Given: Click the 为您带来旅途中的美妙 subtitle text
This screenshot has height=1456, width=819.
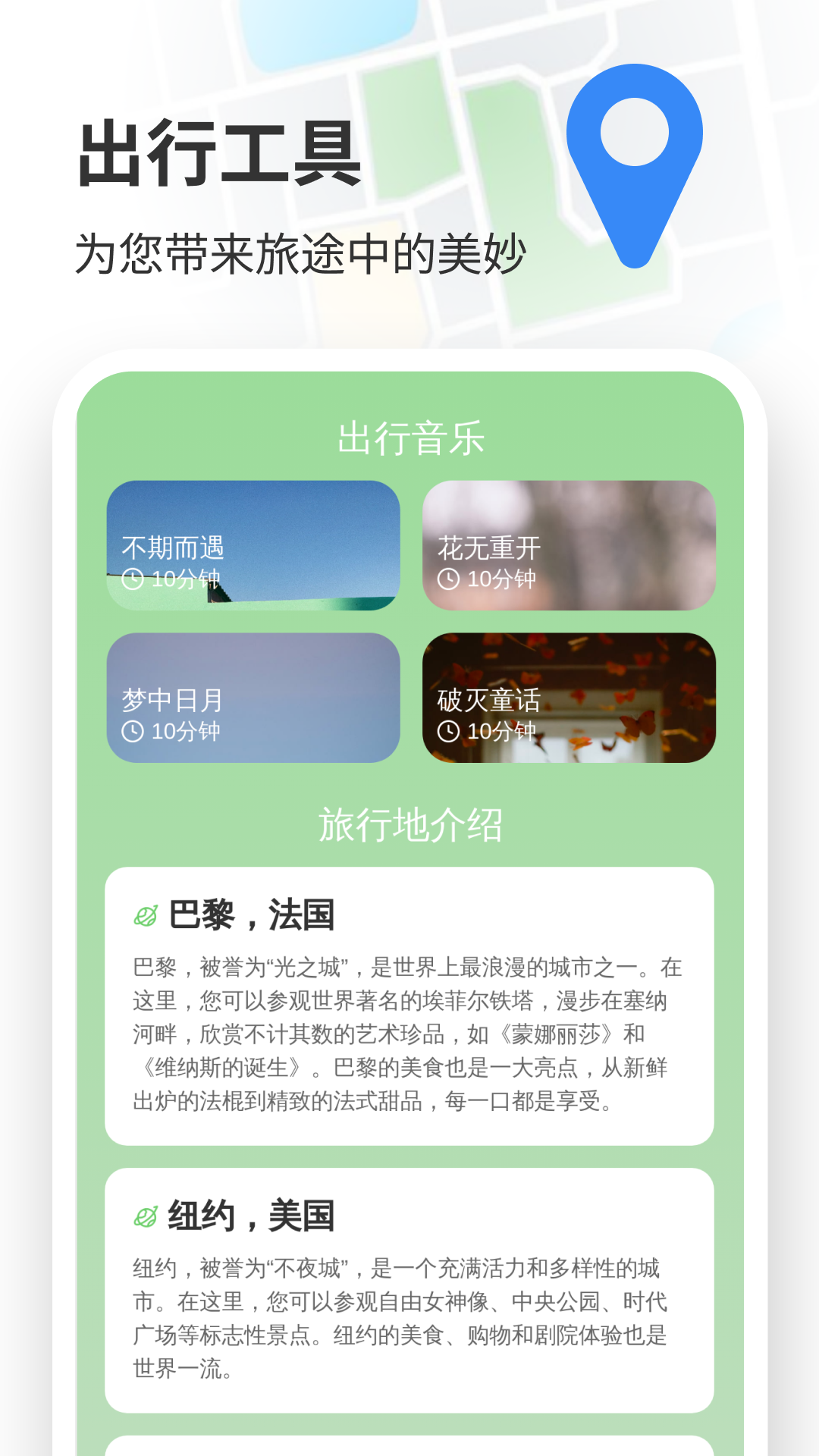Looking at the screenshot, I should (302, 253).
